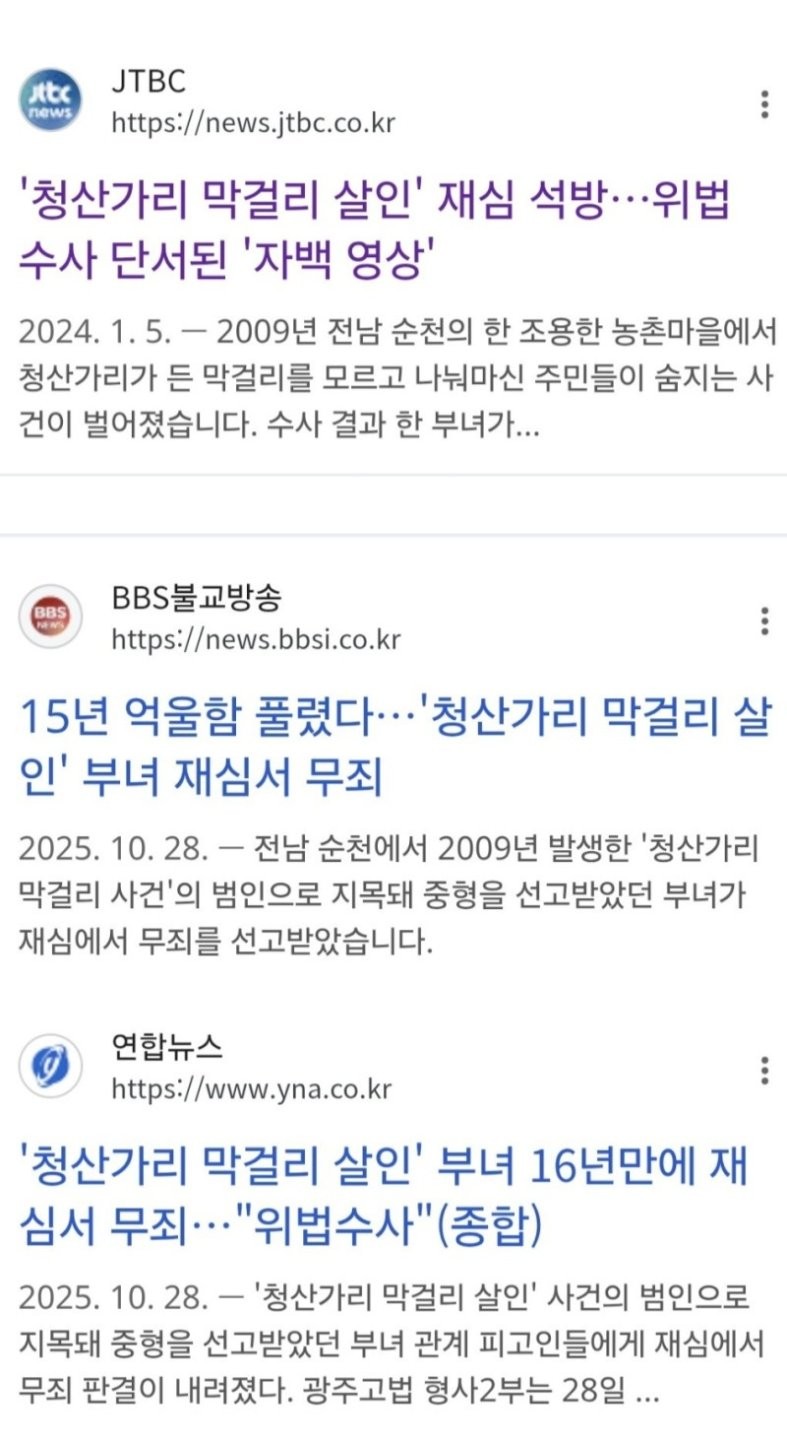Open the JTBC '자백 영상' article headline

click(x=375, y=229)
